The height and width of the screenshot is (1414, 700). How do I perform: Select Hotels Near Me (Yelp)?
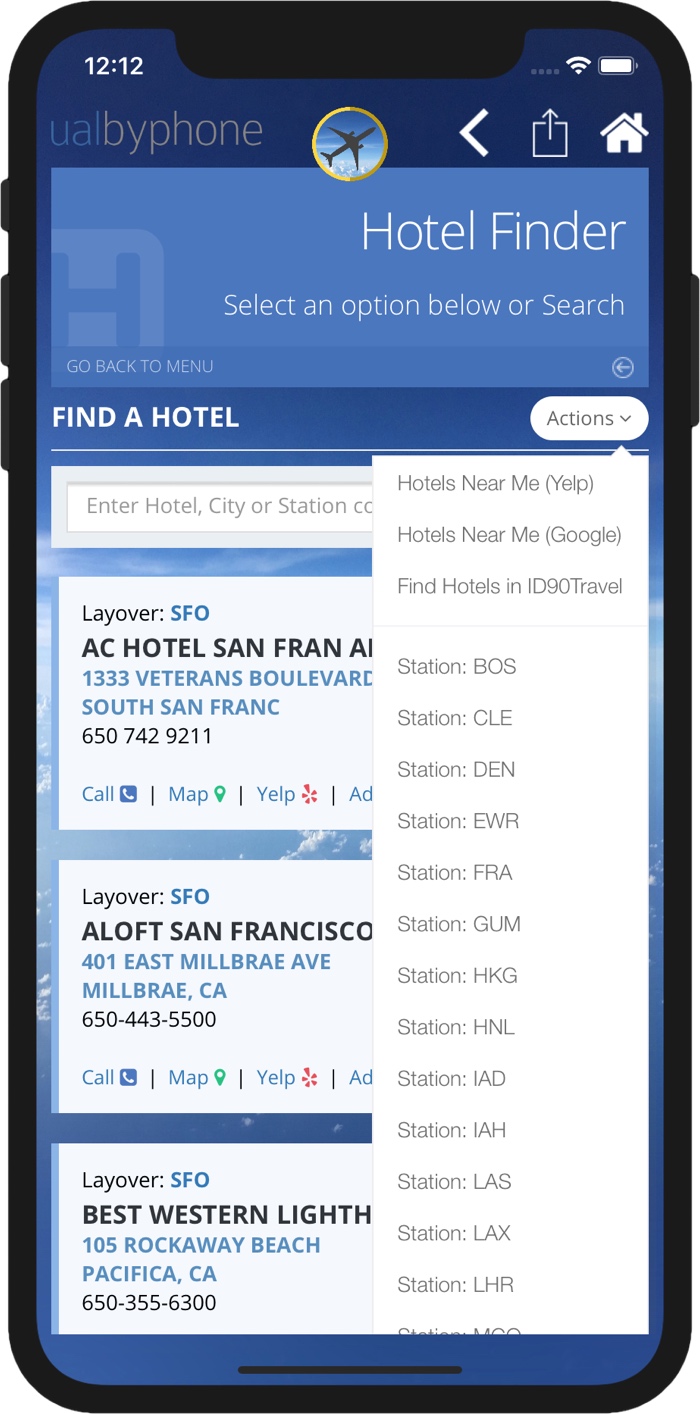(496, 483)
